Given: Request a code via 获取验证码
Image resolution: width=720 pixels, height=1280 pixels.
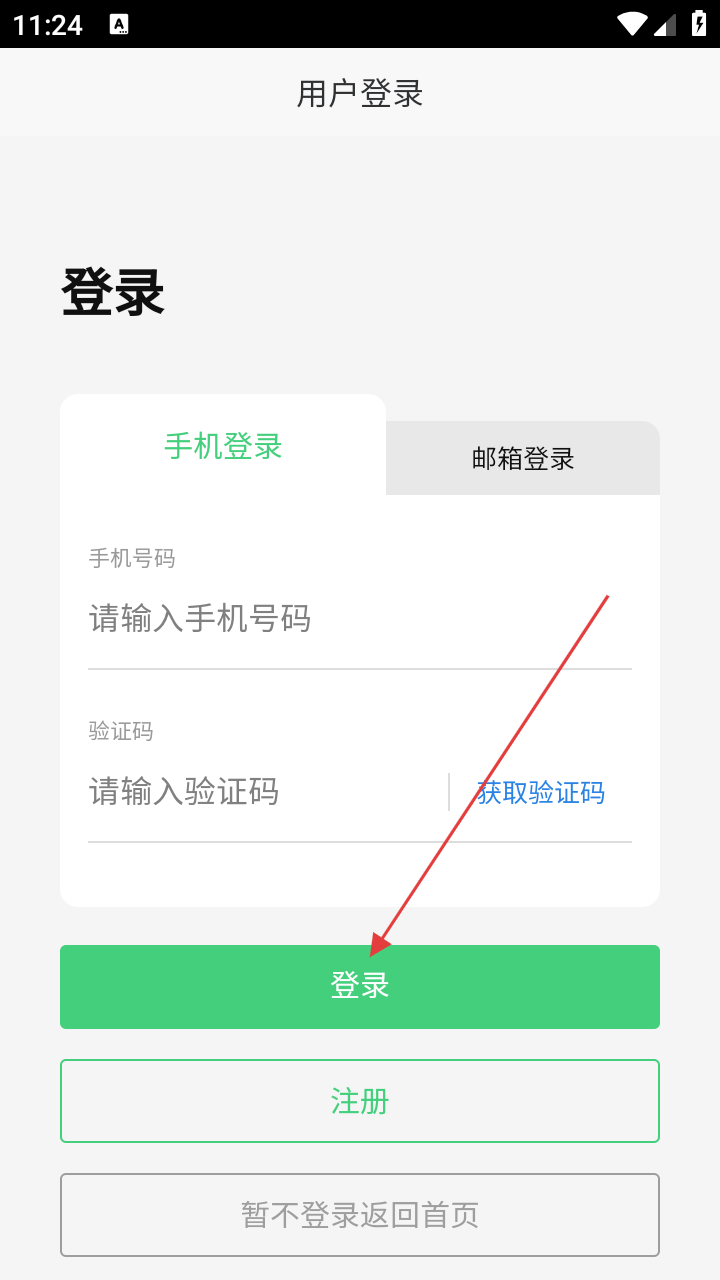Looking at the screenshot, I should (541, 793).
